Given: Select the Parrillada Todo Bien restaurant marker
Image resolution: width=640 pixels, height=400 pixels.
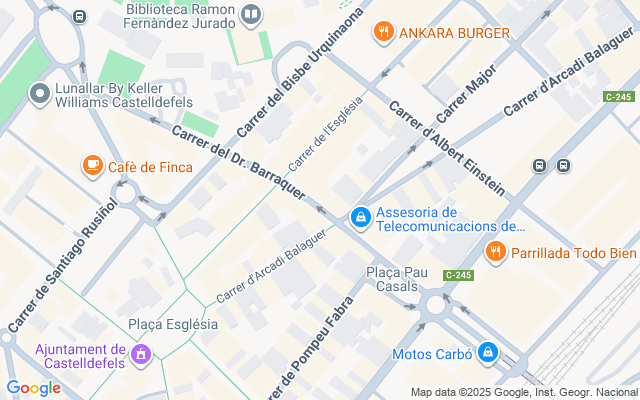Looking at the screenshot, I should point(494,252).
